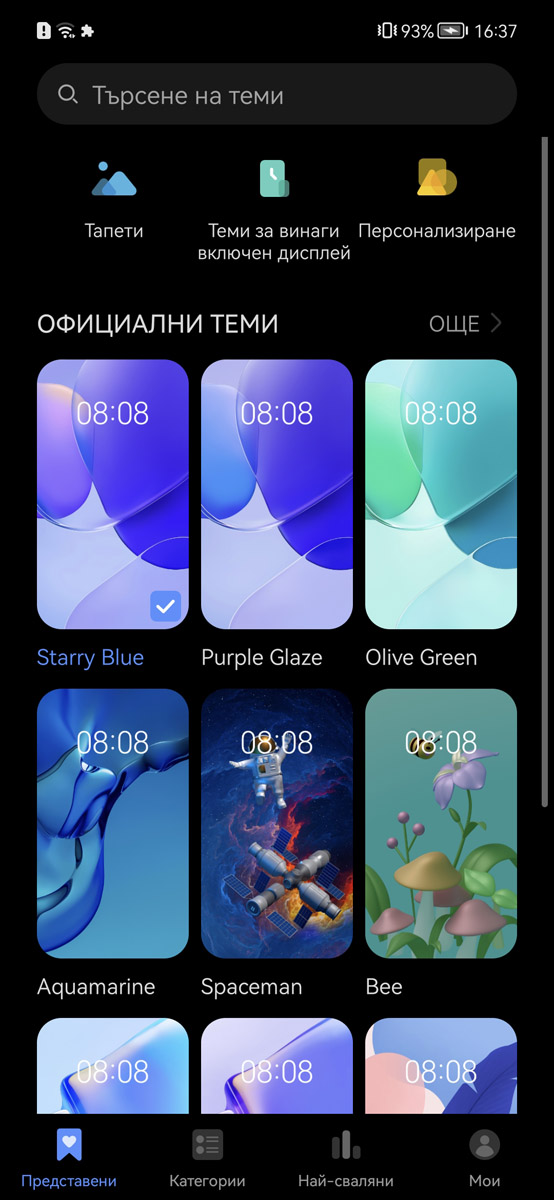
Task: Show more official themes via ОЩЕ
Action: 466,324
